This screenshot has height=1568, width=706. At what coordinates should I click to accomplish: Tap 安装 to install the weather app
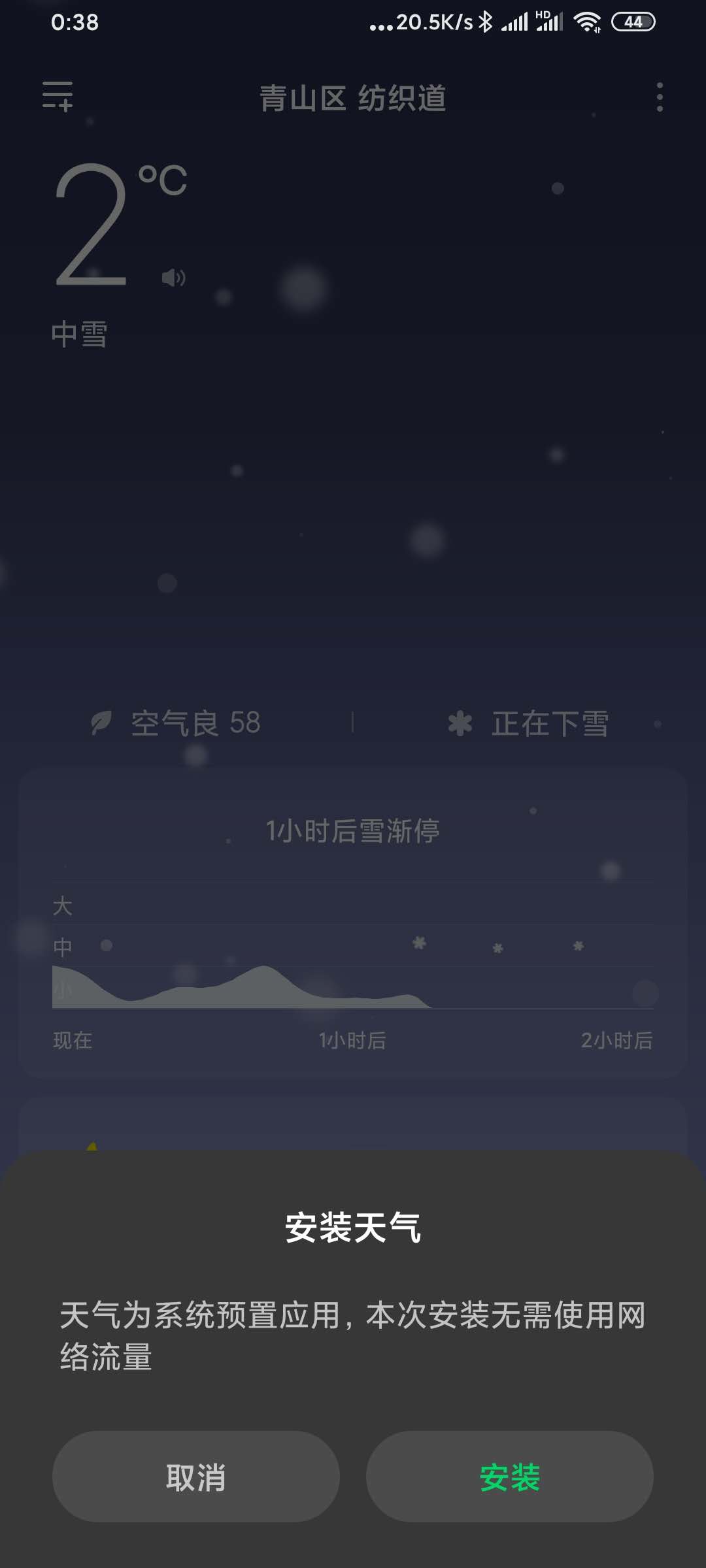[x=509, y=1477]
